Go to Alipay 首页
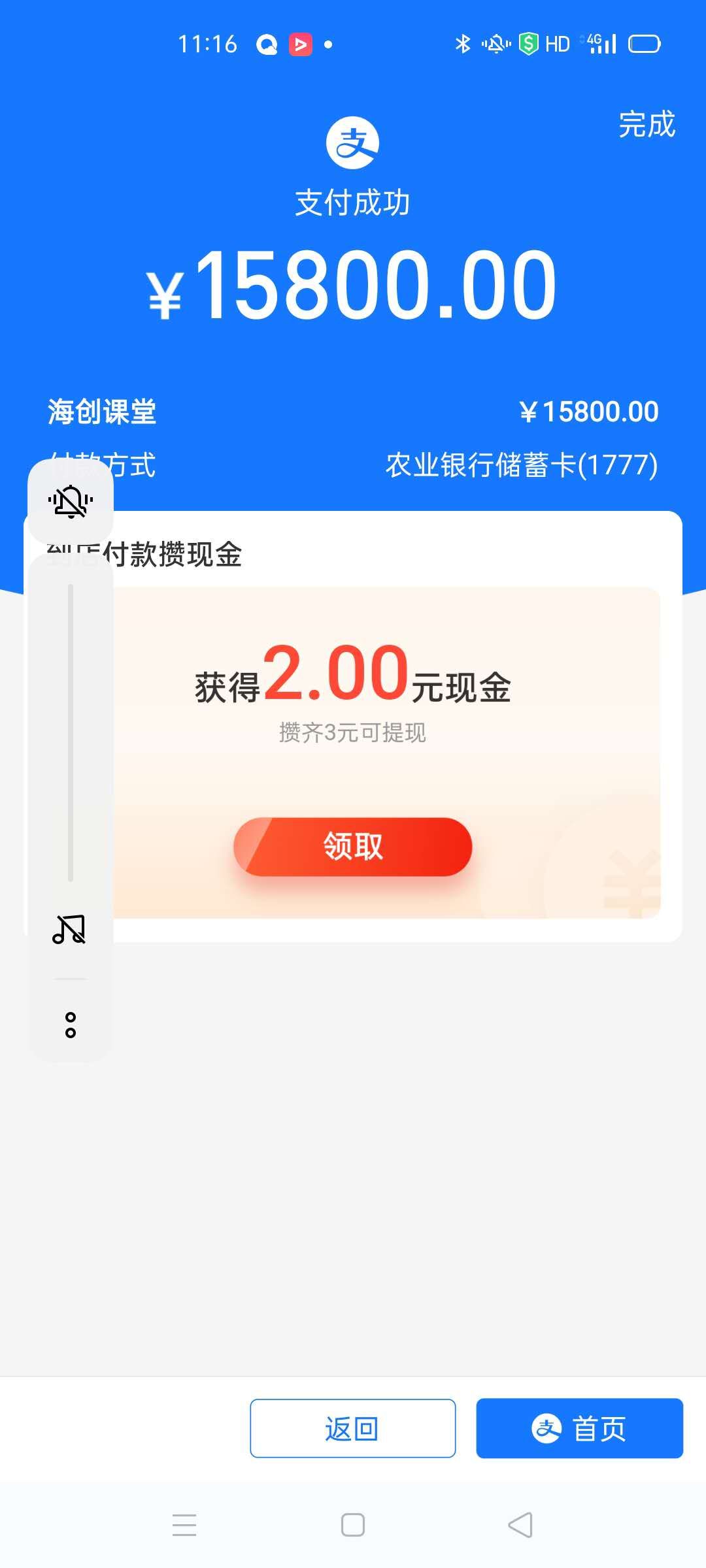This screenshot has height=1568, width=706. coord(579,1428)
